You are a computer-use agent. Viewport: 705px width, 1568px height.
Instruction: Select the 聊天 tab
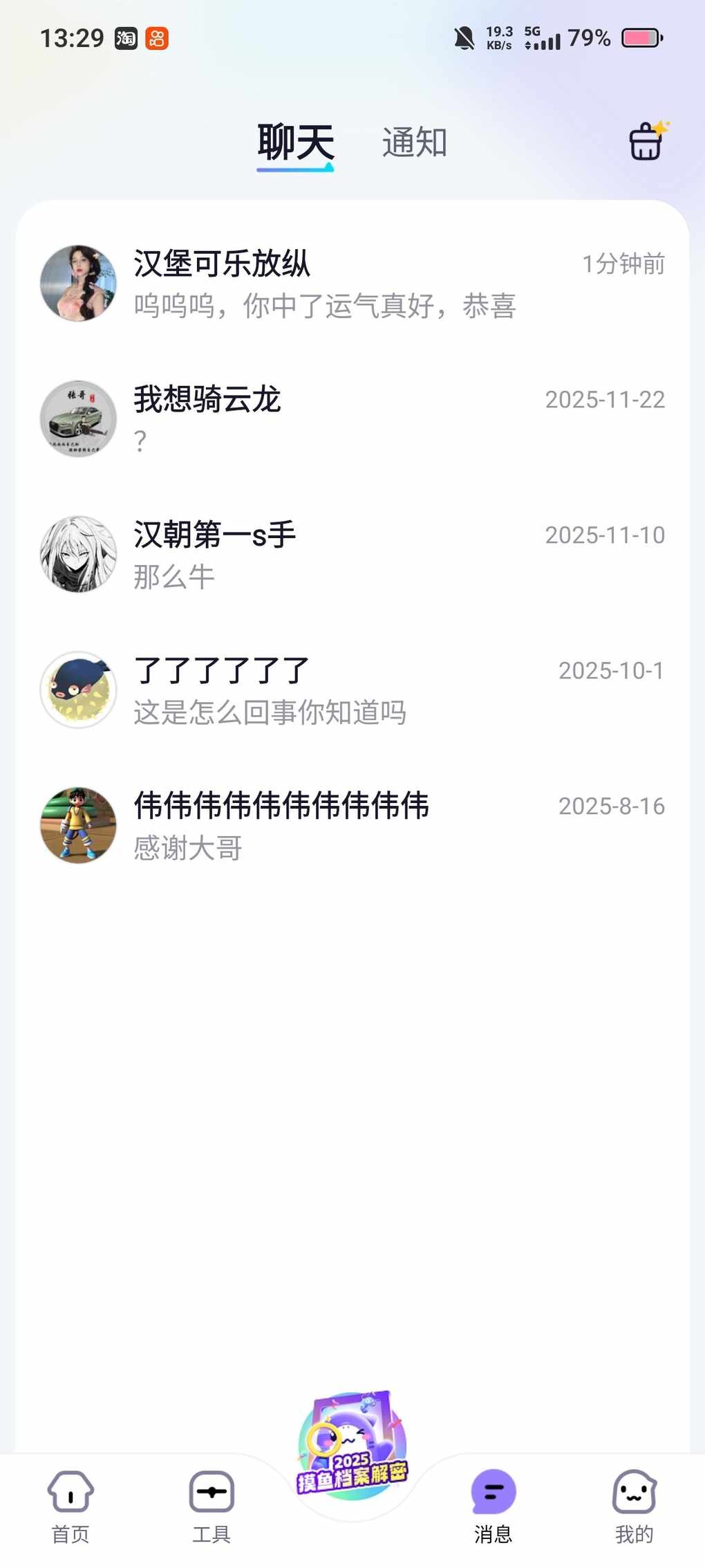click(296, 143)
